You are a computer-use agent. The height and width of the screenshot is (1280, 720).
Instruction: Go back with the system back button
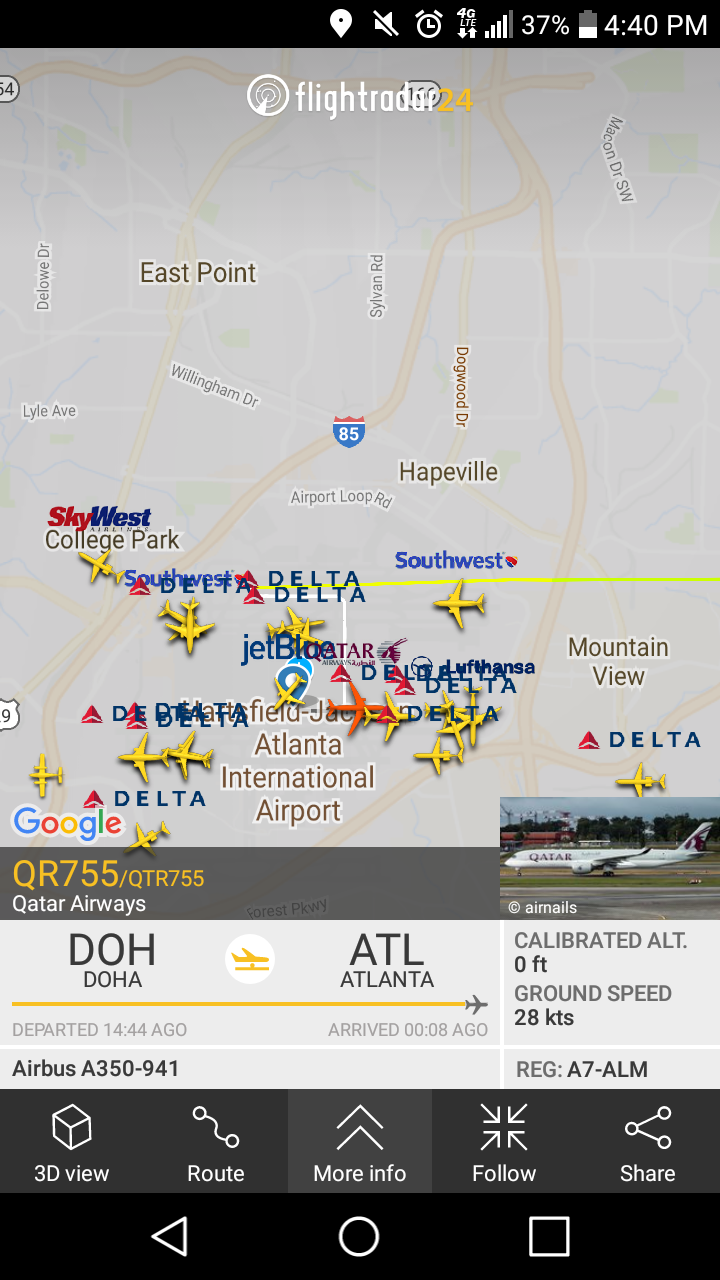[170, 1237]
